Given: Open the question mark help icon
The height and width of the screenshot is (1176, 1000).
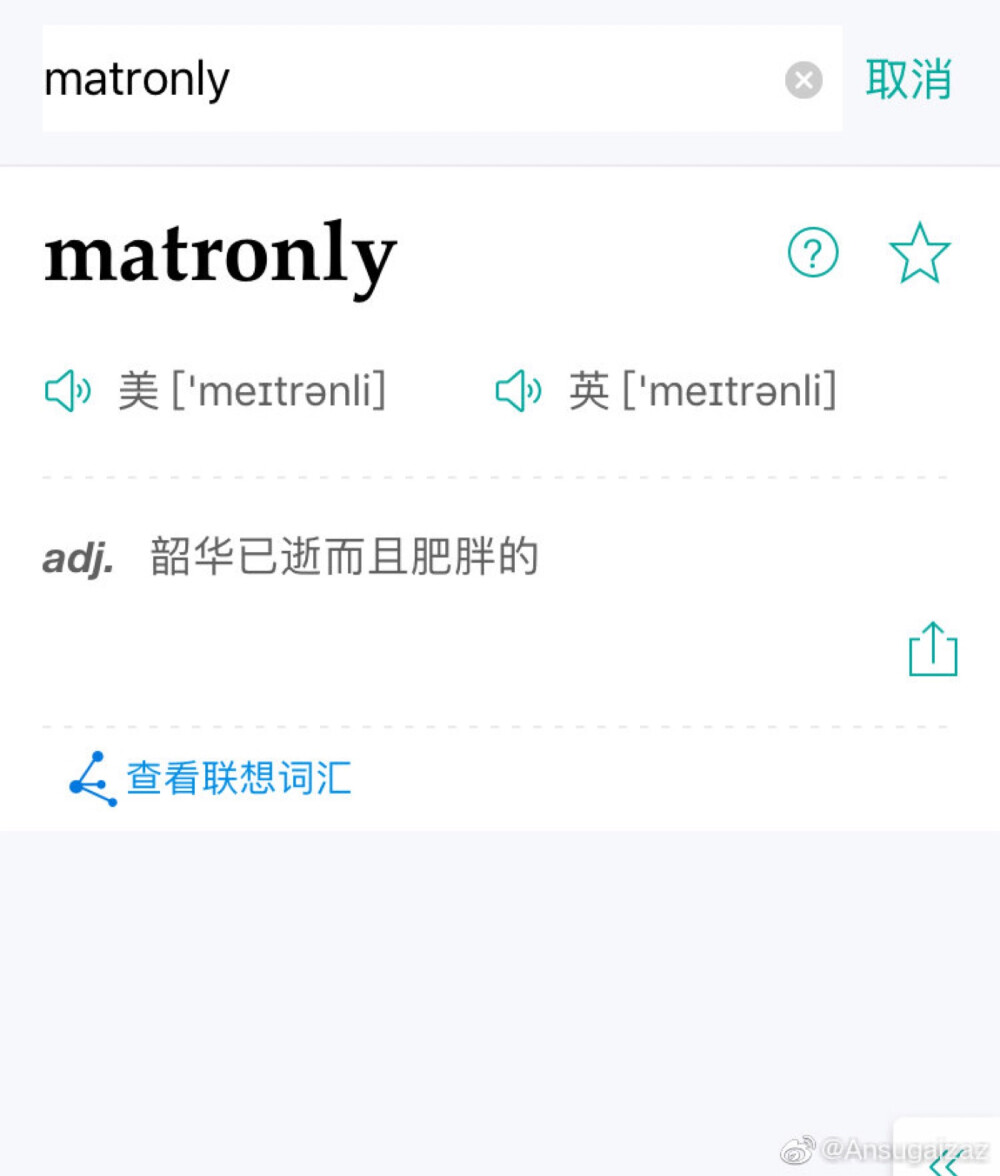Looking at the screenshot, I should coord(813,253).
